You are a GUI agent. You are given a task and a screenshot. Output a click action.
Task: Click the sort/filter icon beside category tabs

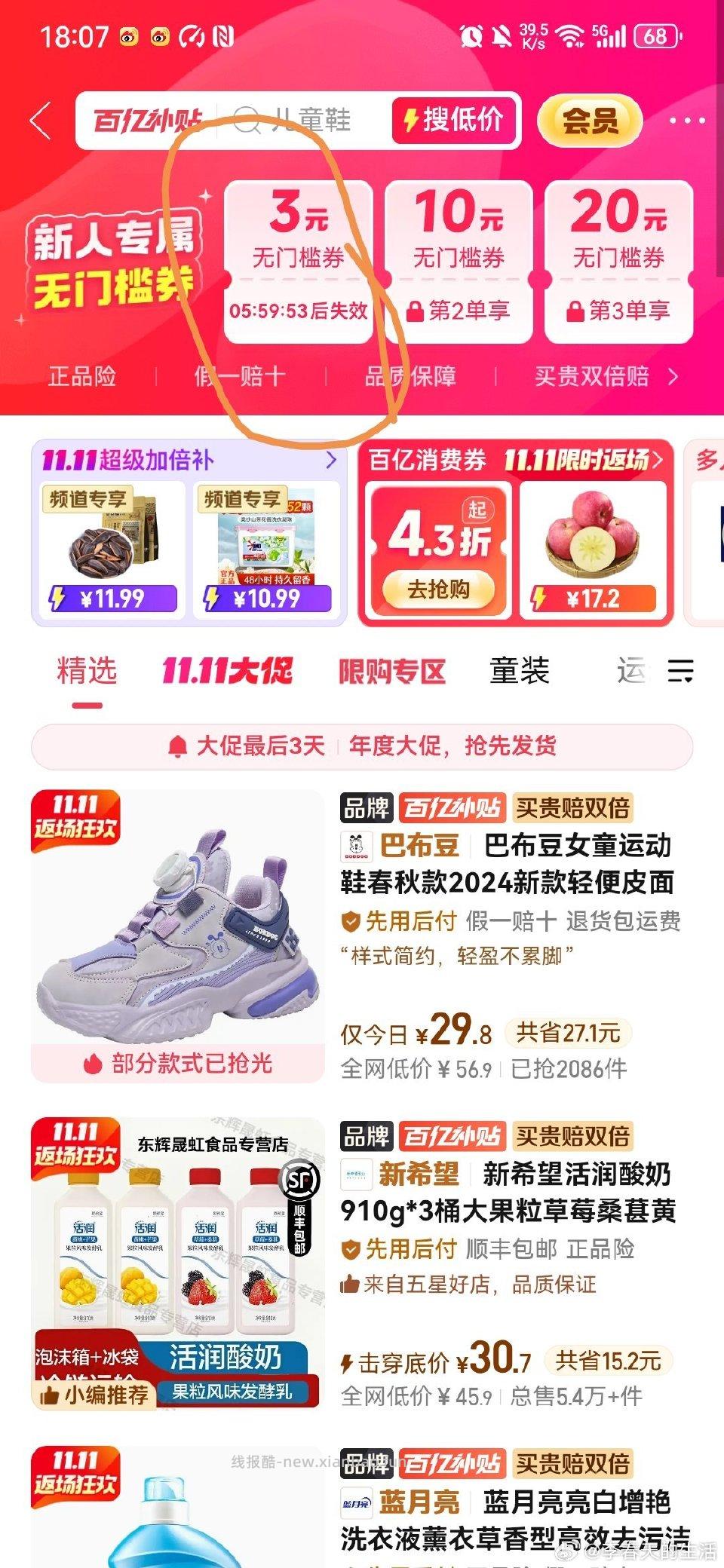click(x=680, y=671)
